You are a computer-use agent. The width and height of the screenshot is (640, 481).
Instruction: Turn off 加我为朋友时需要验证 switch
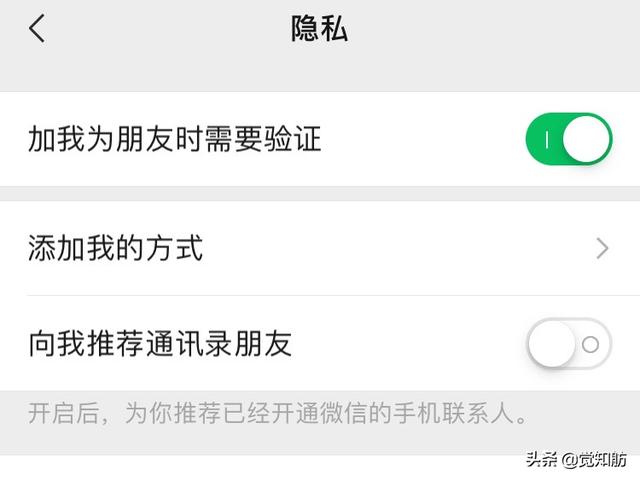pyautogui.click(x=568, y=140)
